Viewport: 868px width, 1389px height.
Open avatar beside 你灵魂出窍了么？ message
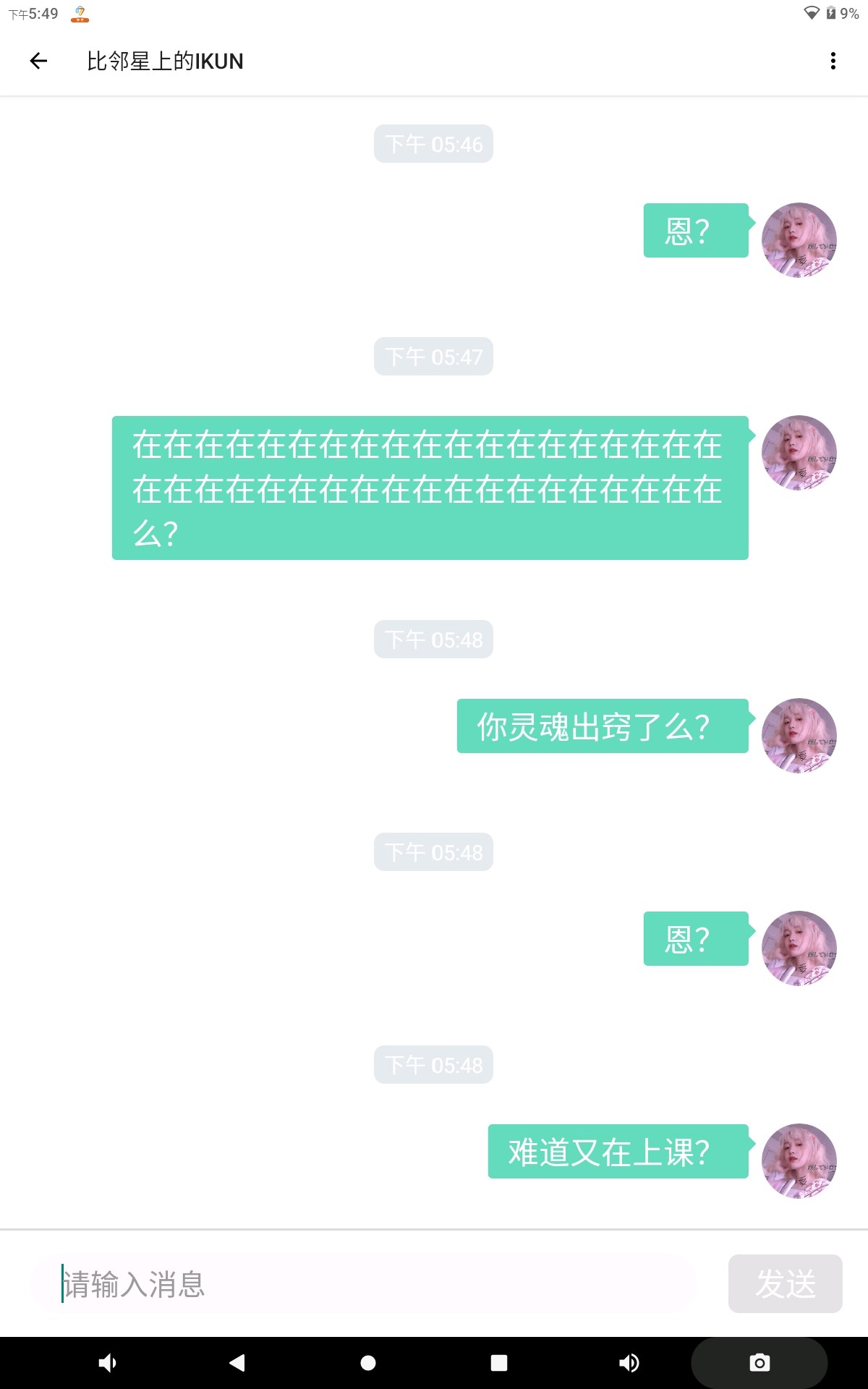[799, 736]
